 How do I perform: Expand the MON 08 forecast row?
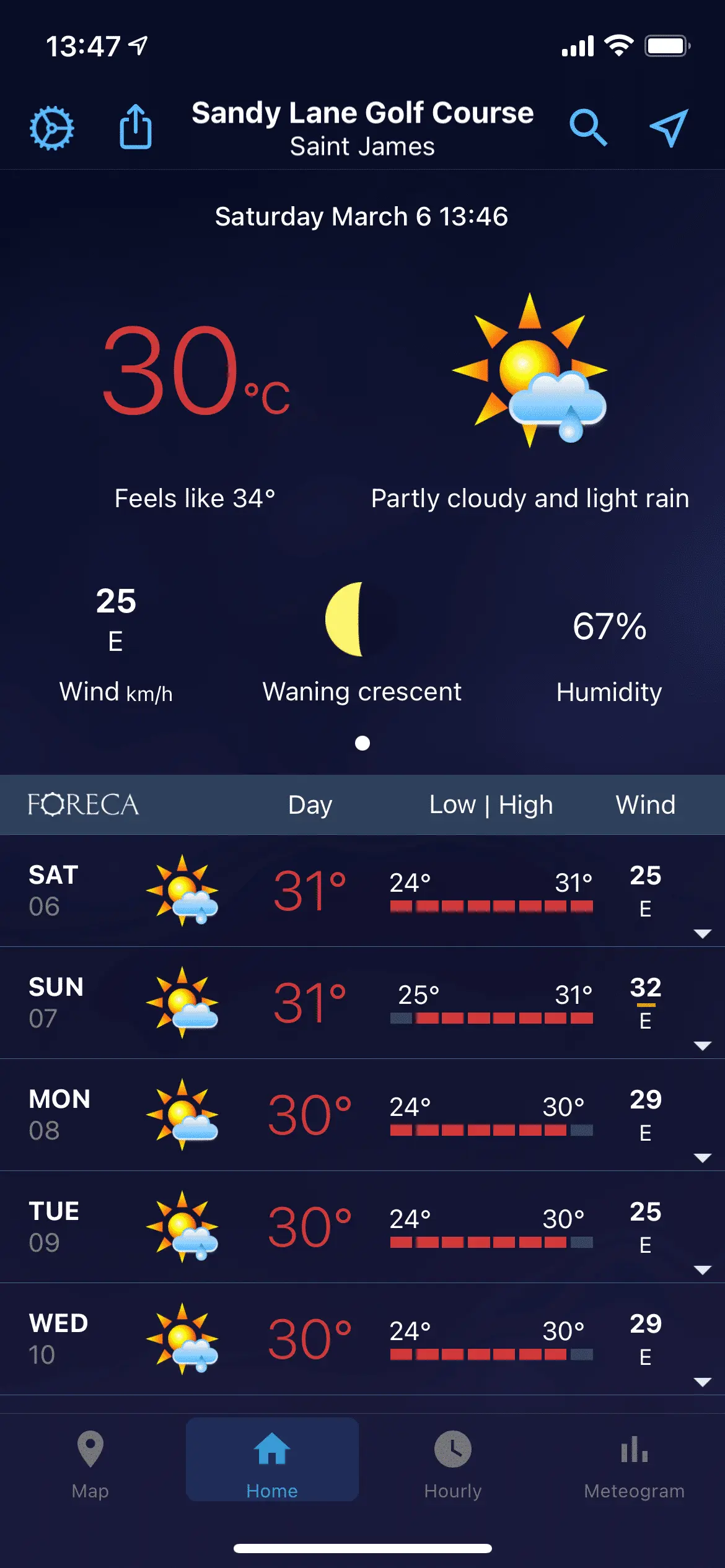[x=702, y=1157]
